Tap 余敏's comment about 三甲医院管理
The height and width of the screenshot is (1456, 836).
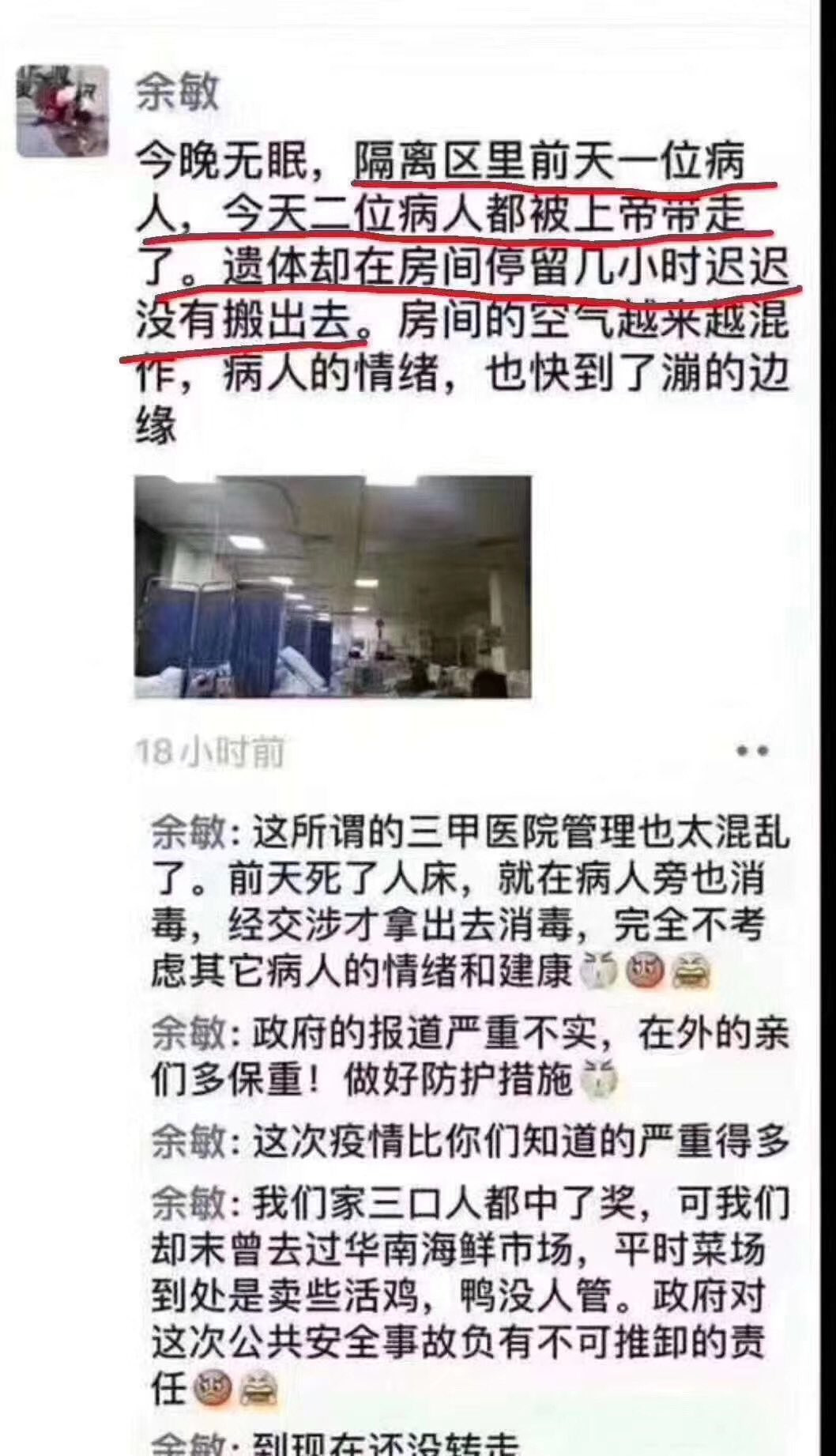point(471,903)
